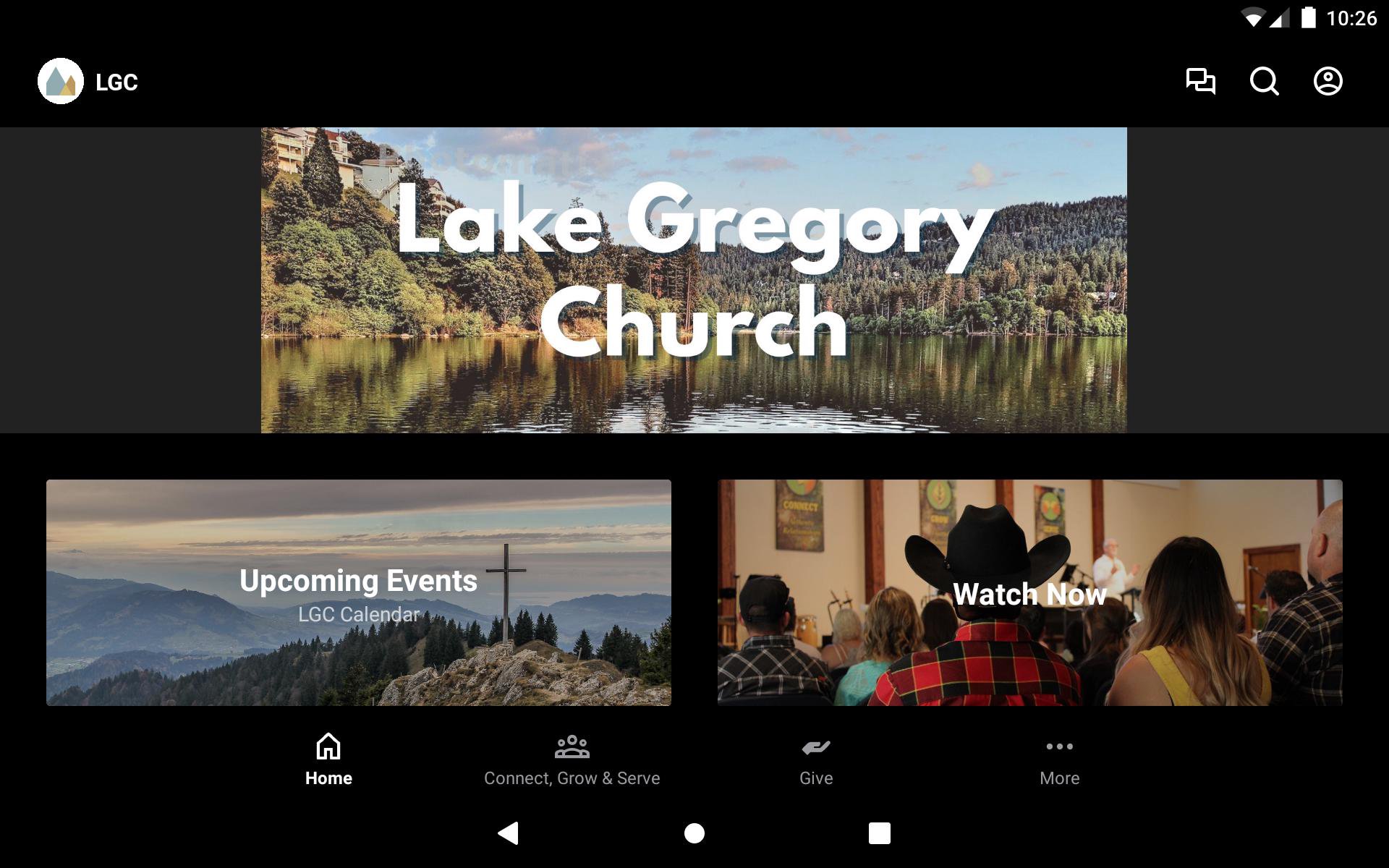This screenshot has height=868, width=1389.
Task: Open the messages chat icon
Action: 1200,81
